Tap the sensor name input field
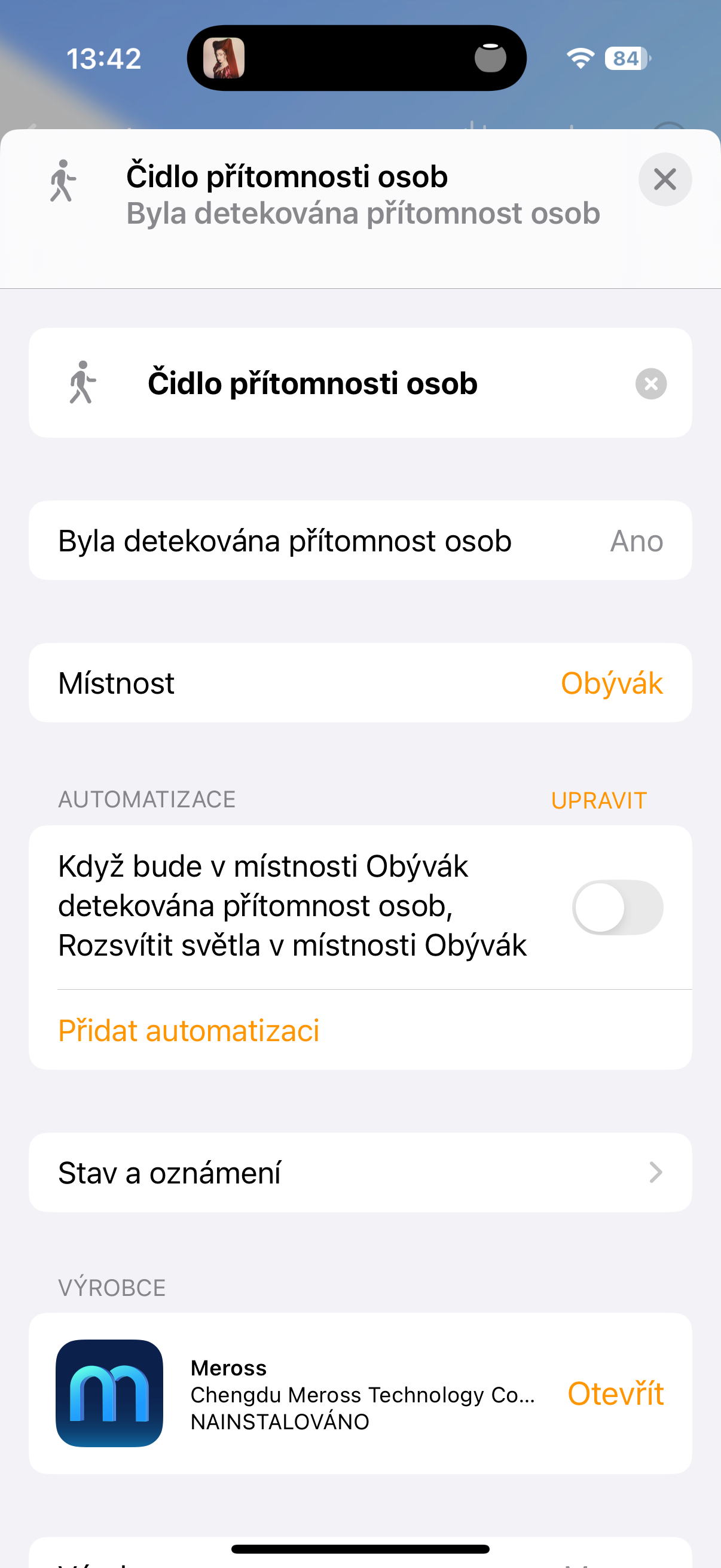Image resolution: width=721 pixels, height=1568 pixels. 313,382
